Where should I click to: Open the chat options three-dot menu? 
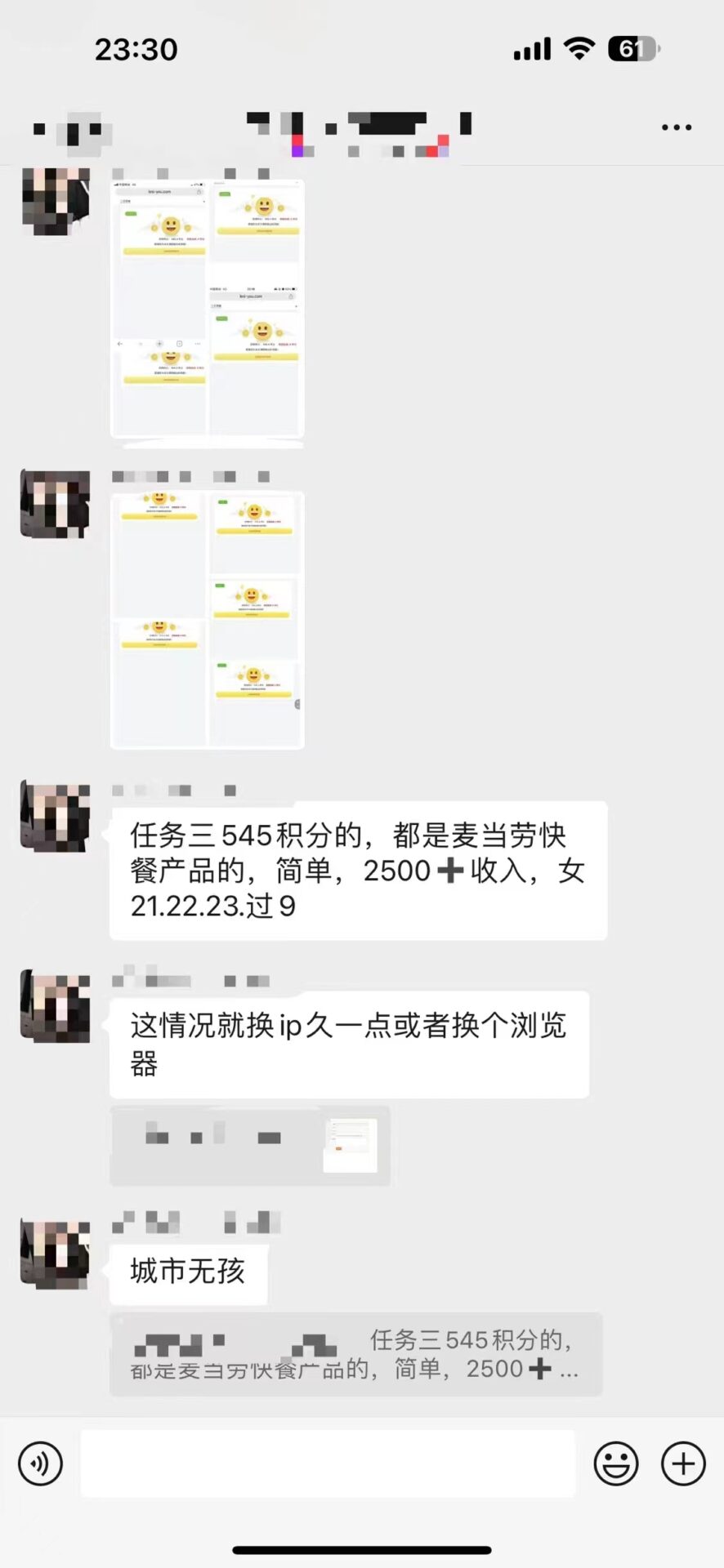(677, 127)
